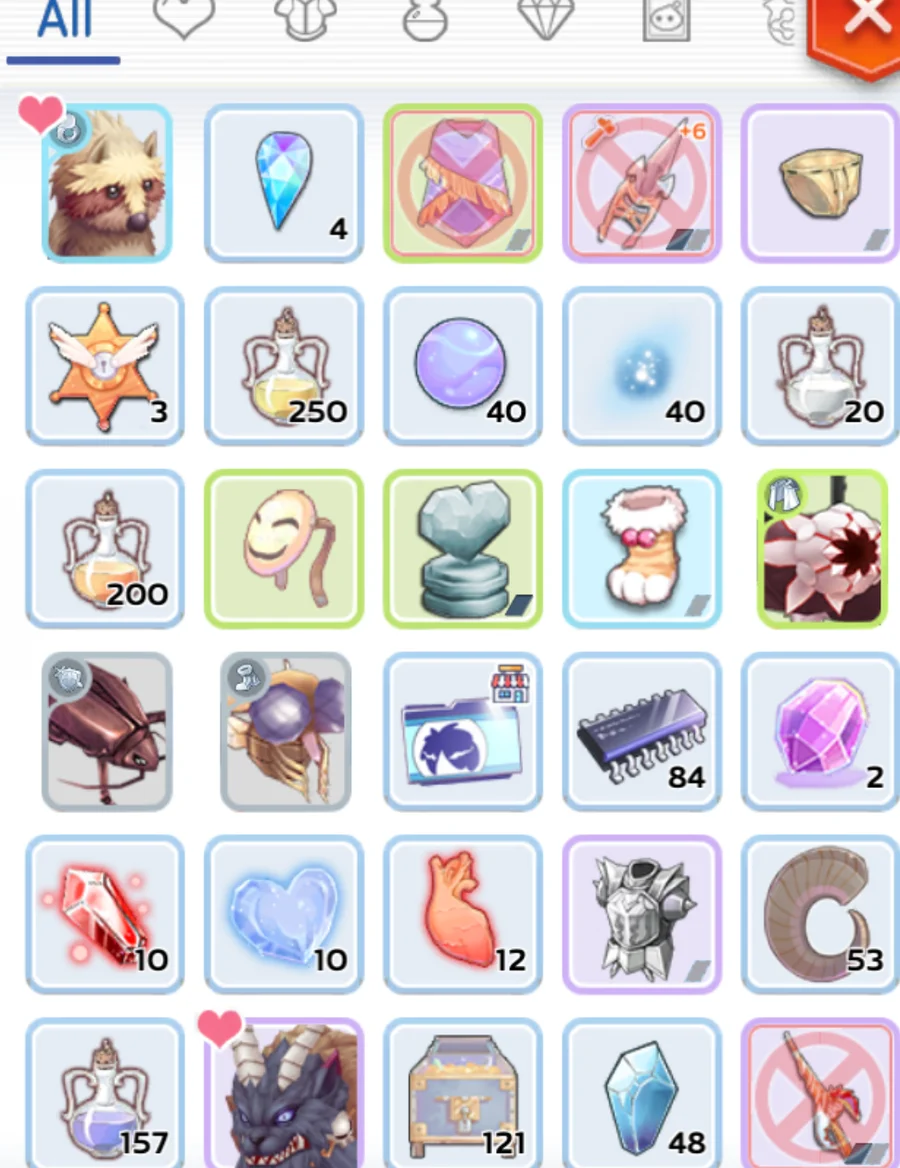Switch to the armor equipment tab
The width and height of the screenshot is (900, 1168).
pyautogui.click(x=305, y=18)
